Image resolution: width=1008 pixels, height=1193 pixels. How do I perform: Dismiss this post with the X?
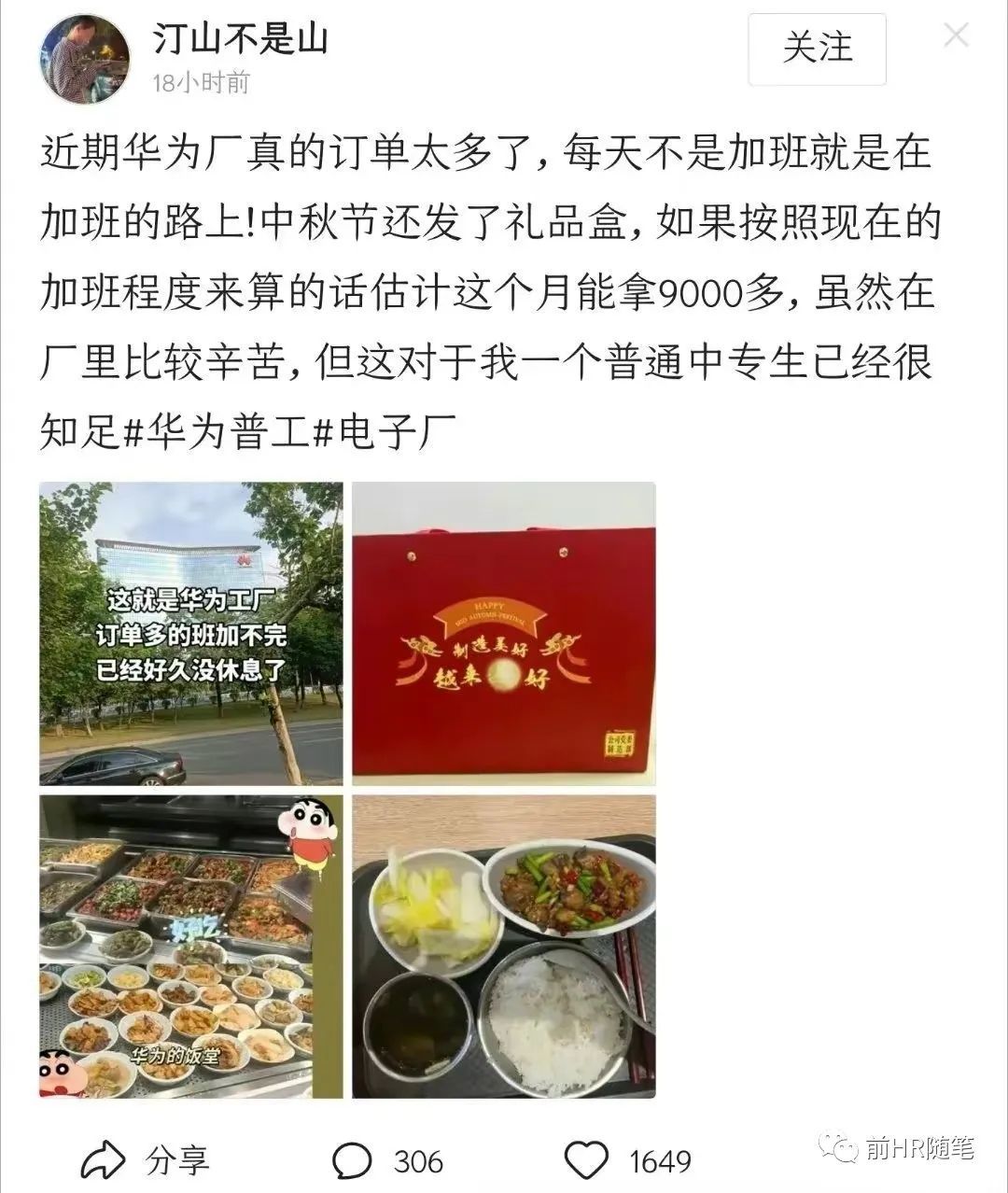[x=956, y=36]
